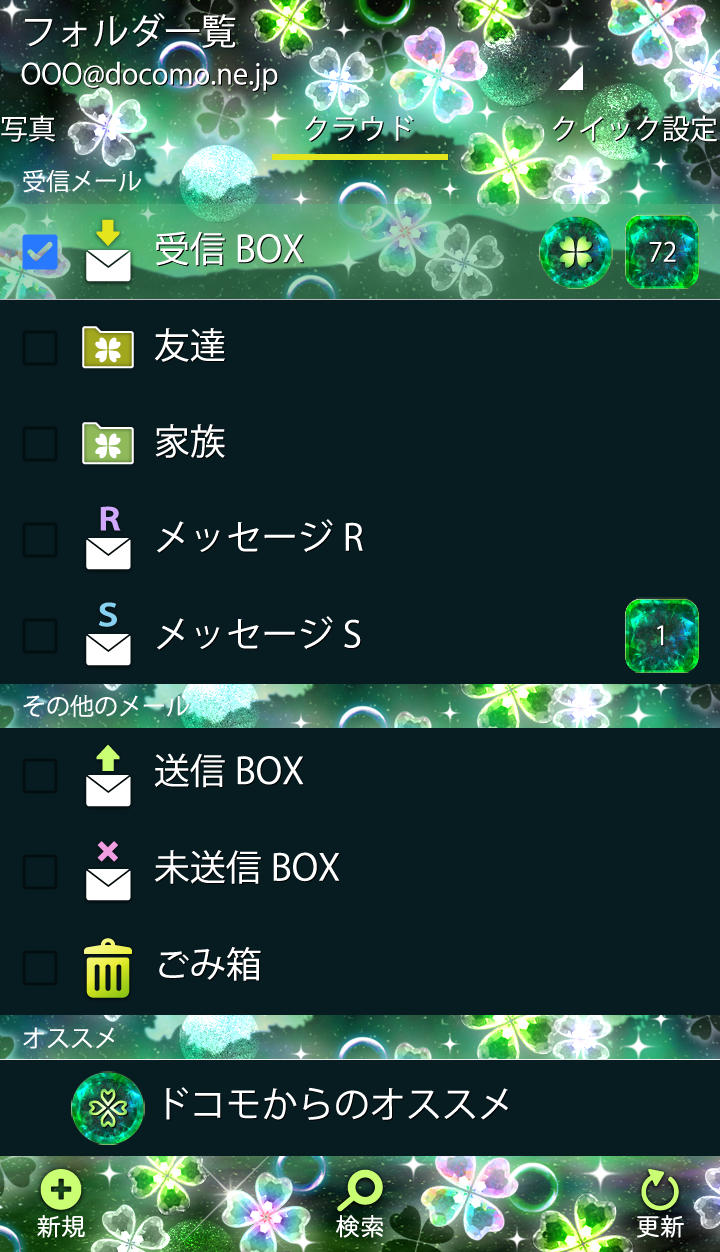
Task: Open 検索 to search mail
Action: [x=360, y=1205]
